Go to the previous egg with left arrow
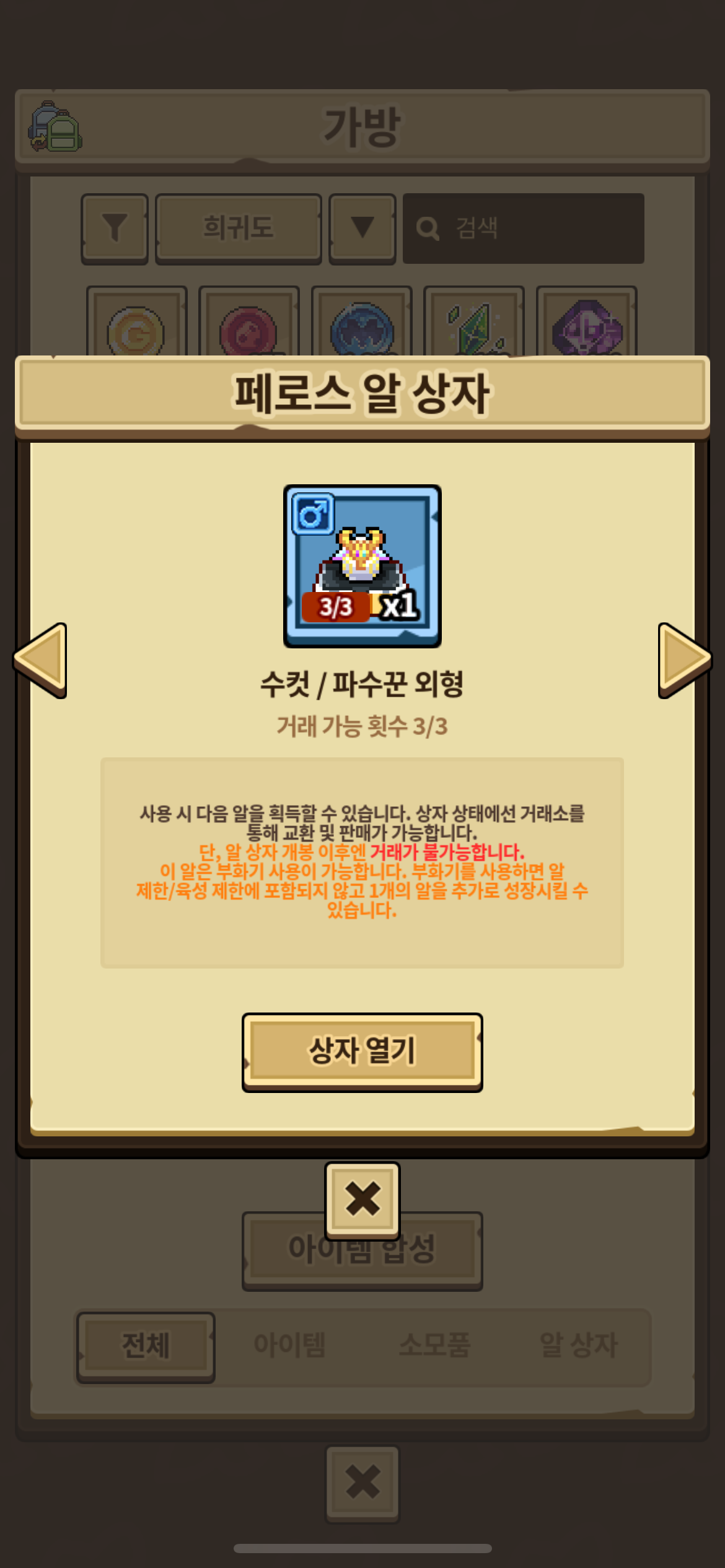 click(x=40, y=660)
